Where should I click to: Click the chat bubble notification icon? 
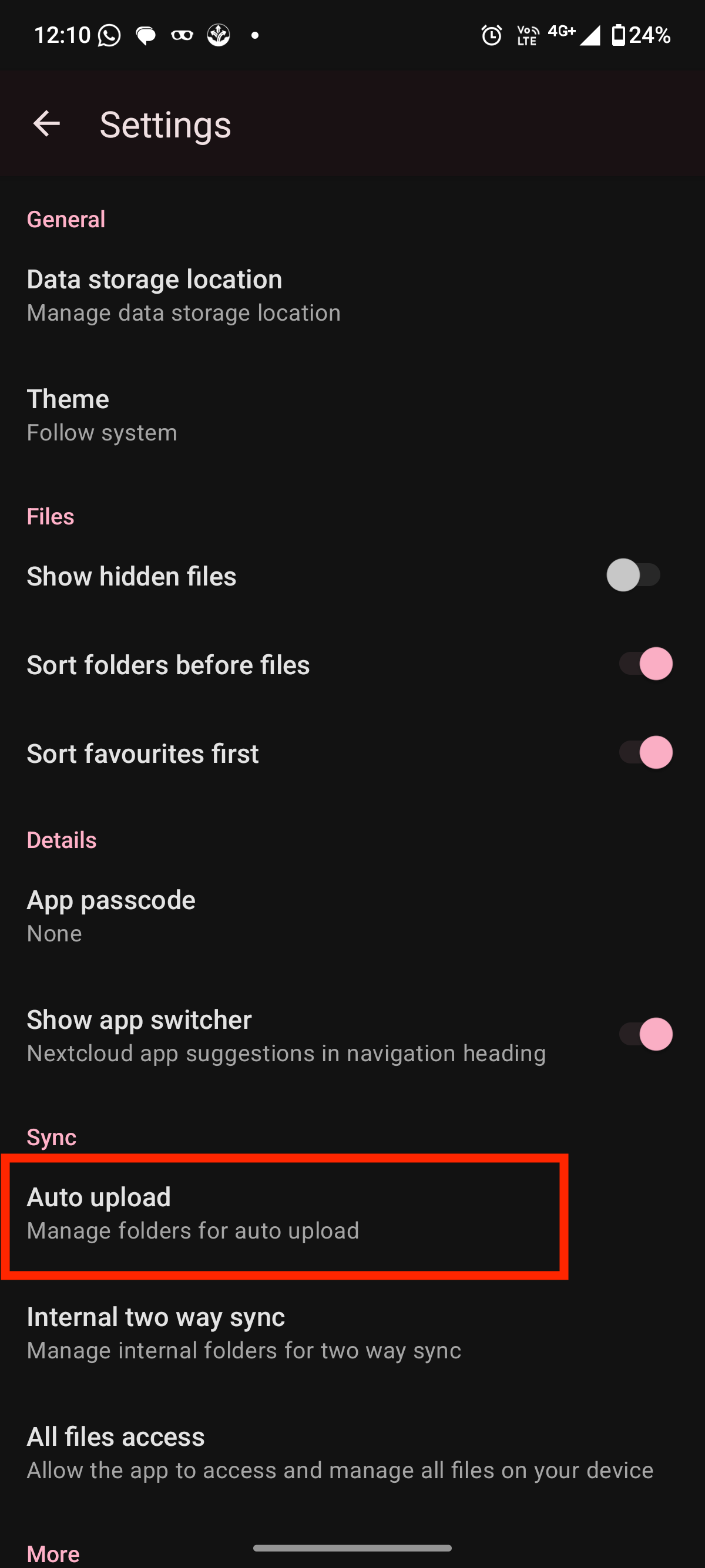pos(146,35)
